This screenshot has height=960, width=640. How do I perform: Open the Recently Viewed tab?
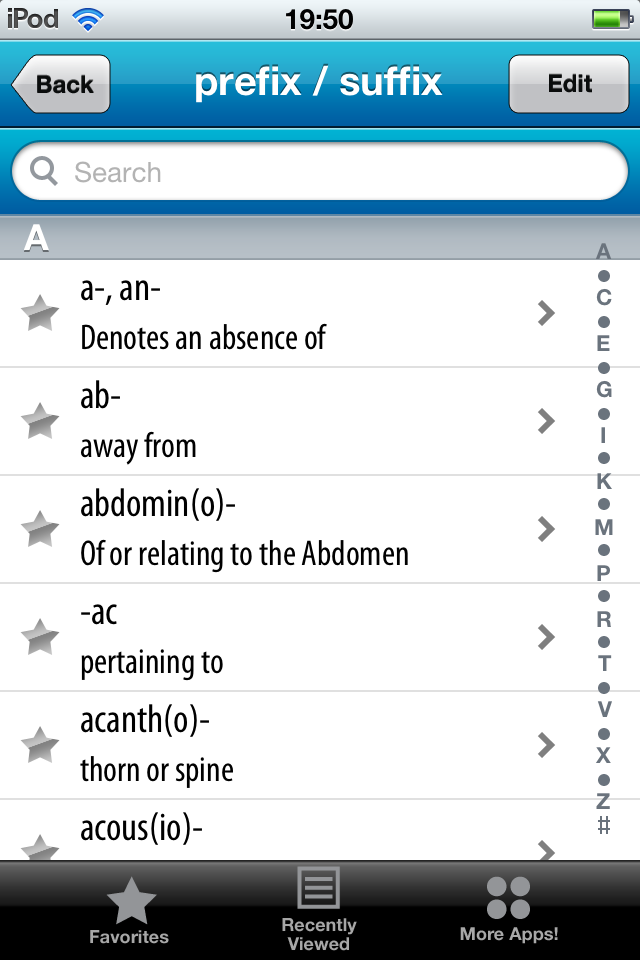point(319,911)
